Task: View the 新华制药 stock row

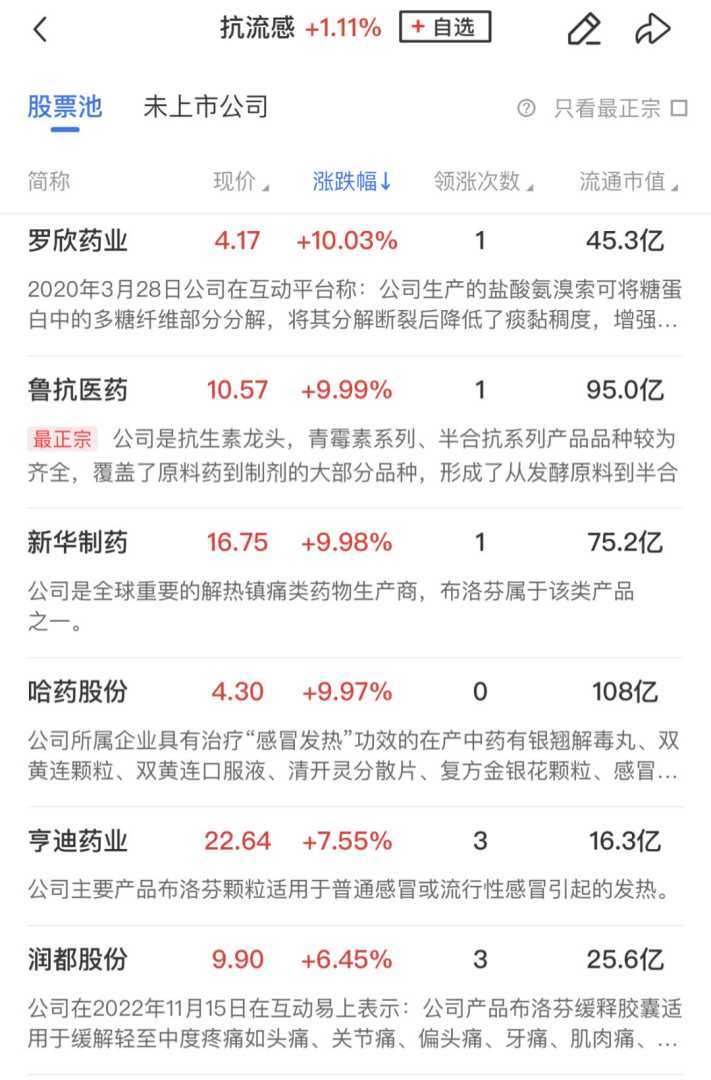Action: 78,542
